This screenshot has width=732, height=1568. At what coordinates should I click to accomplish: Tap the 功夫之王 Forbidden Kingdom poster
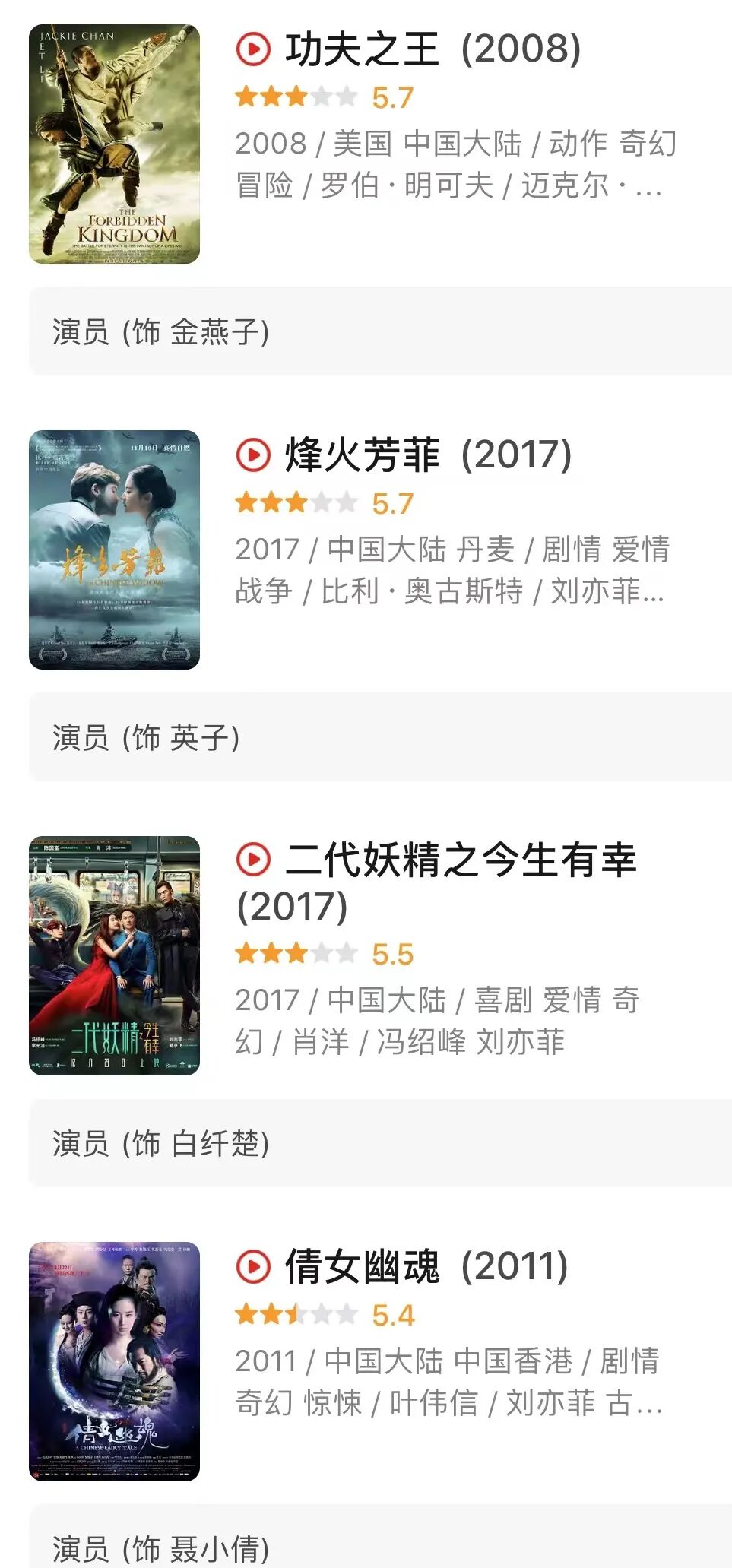click(x=114, y=144)
